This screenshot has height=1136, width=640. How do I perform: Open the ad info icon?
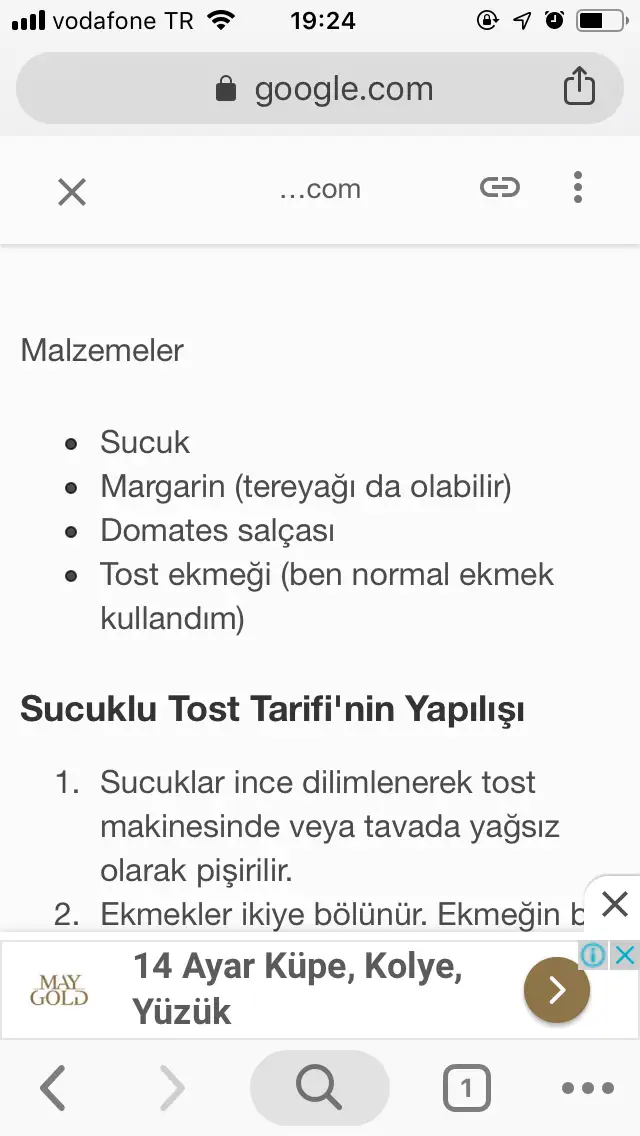pos(594,956)
